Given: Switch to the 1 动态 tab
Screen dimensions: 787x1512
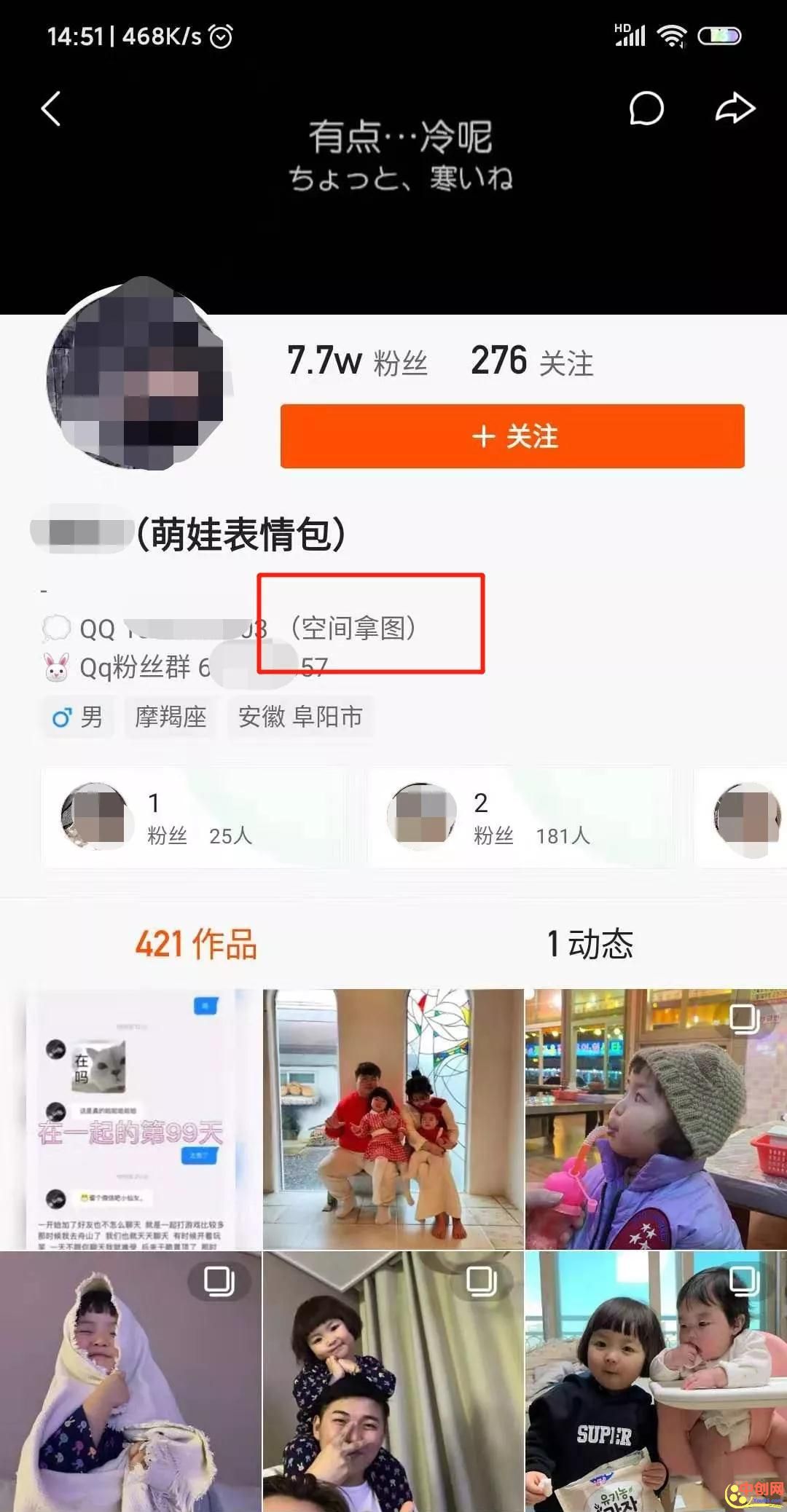Looking at the screenshot, I should [x=590, y=944].
